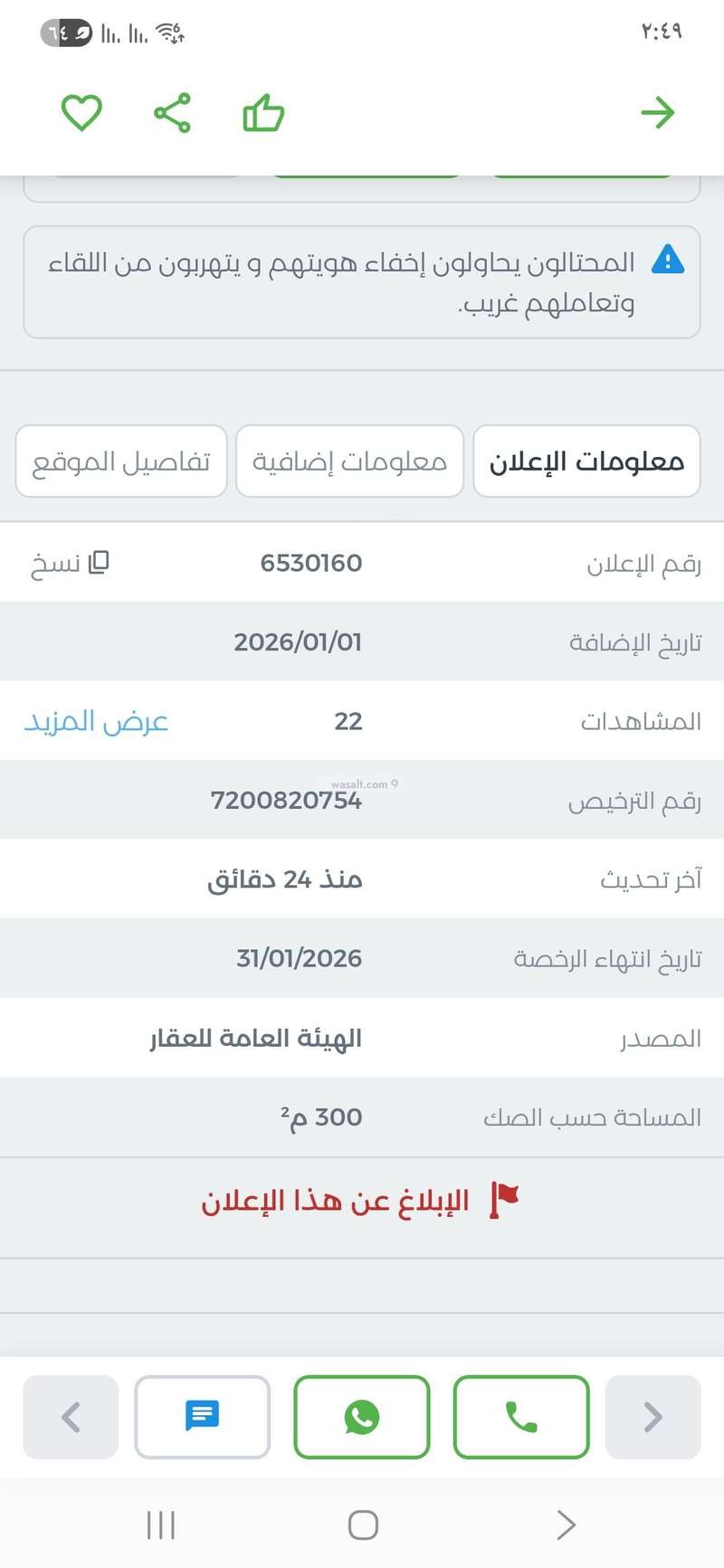Go to next listing with right chevron
This screenshot has width=724, height=1568.
(x=653, y=1417)
